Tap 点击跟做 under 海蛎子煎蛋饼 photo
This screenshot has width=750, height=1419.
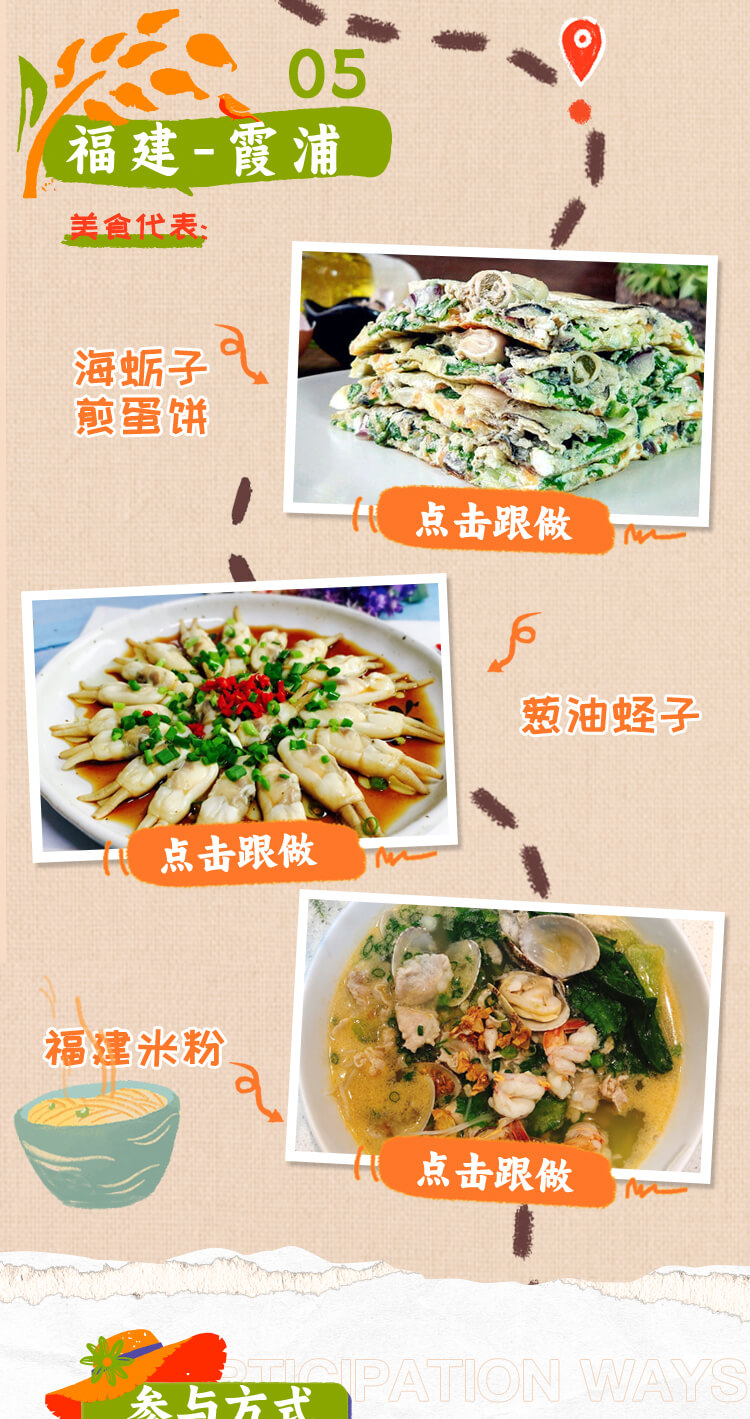pyautogui.click(x=494, y=521)
